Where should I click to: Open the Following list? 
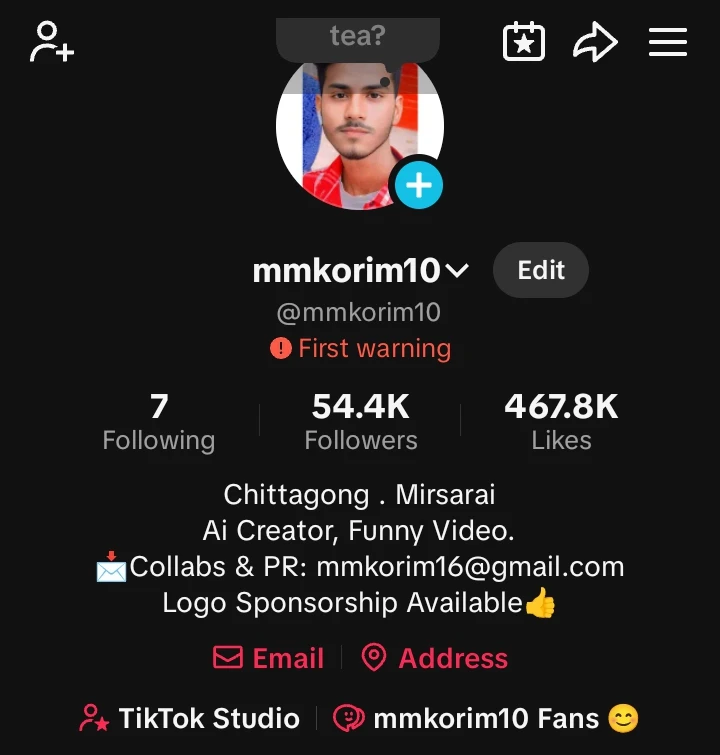tap(159, 423)
